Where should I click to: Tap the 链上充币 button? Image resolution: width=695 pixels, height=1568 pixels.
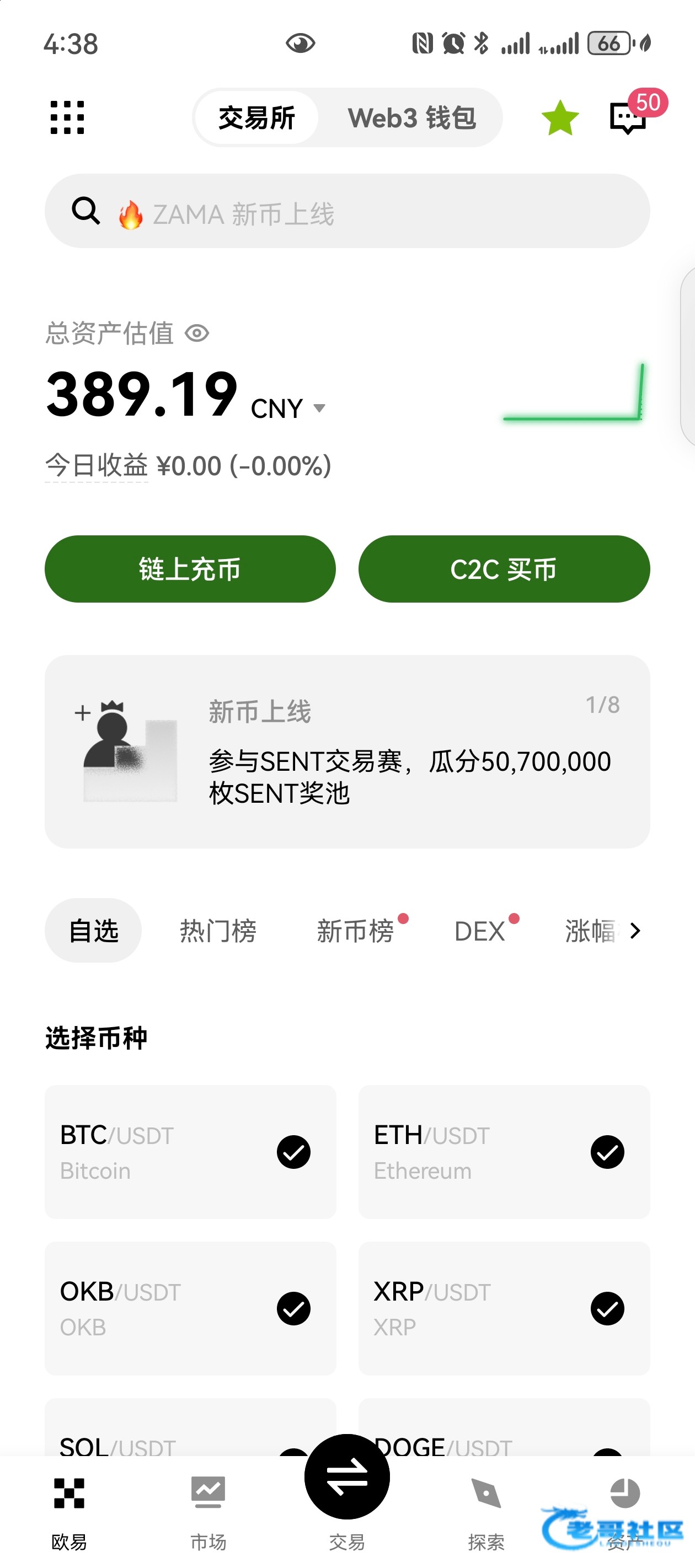pyautogui.click(x=190, y=569)
